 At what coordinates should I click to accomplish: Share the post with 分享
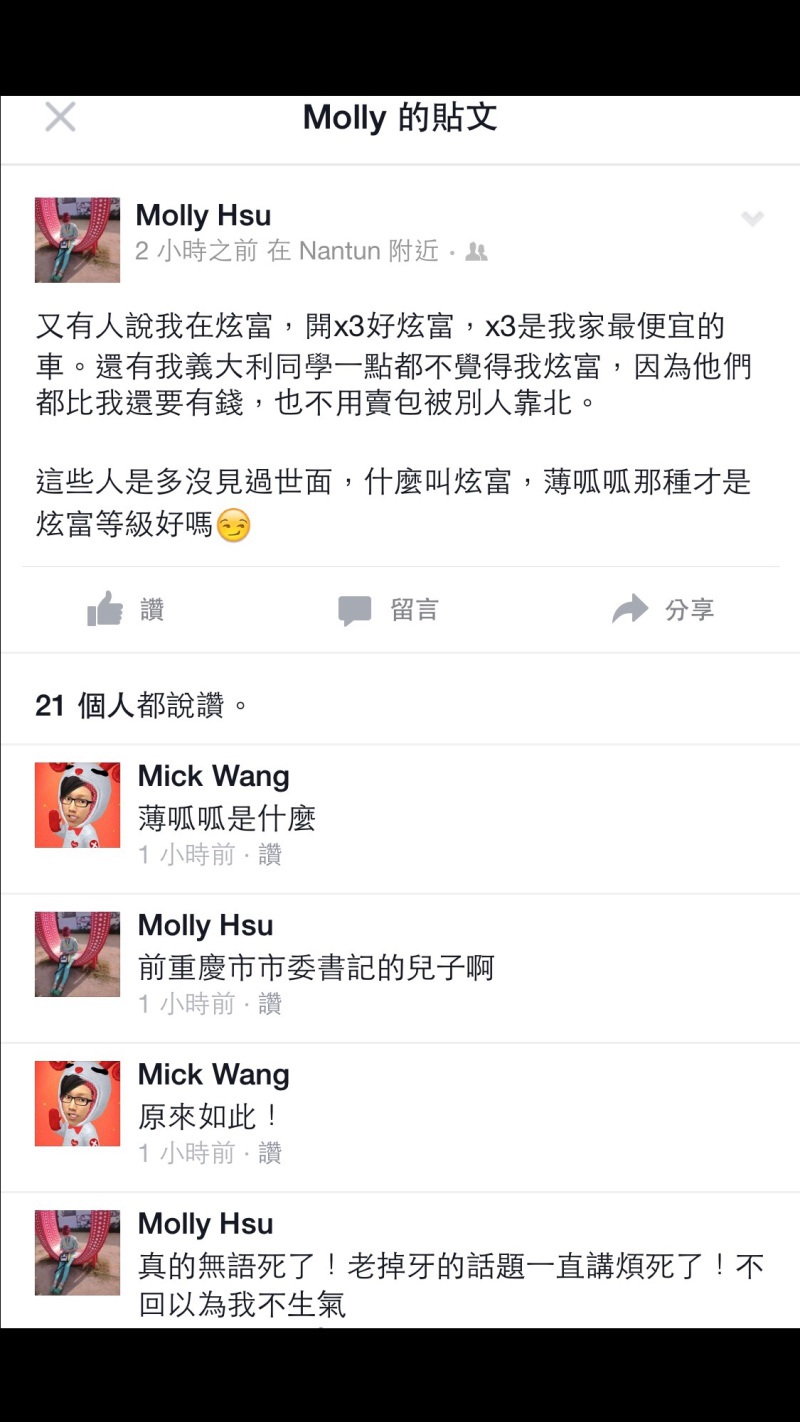click(663, 609)
